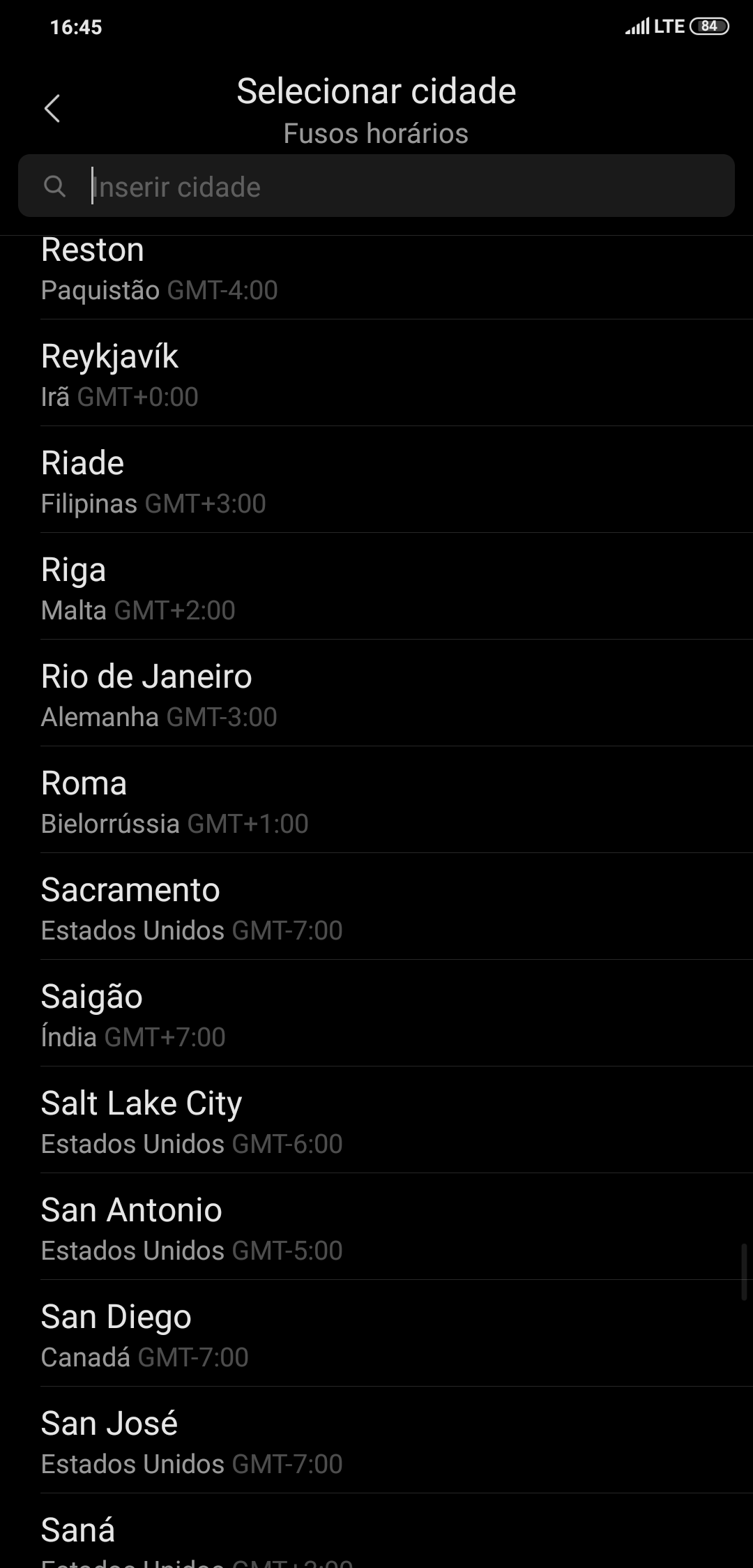Select Salt Lake City
753x1568 pixels.
click(376, 1120)
